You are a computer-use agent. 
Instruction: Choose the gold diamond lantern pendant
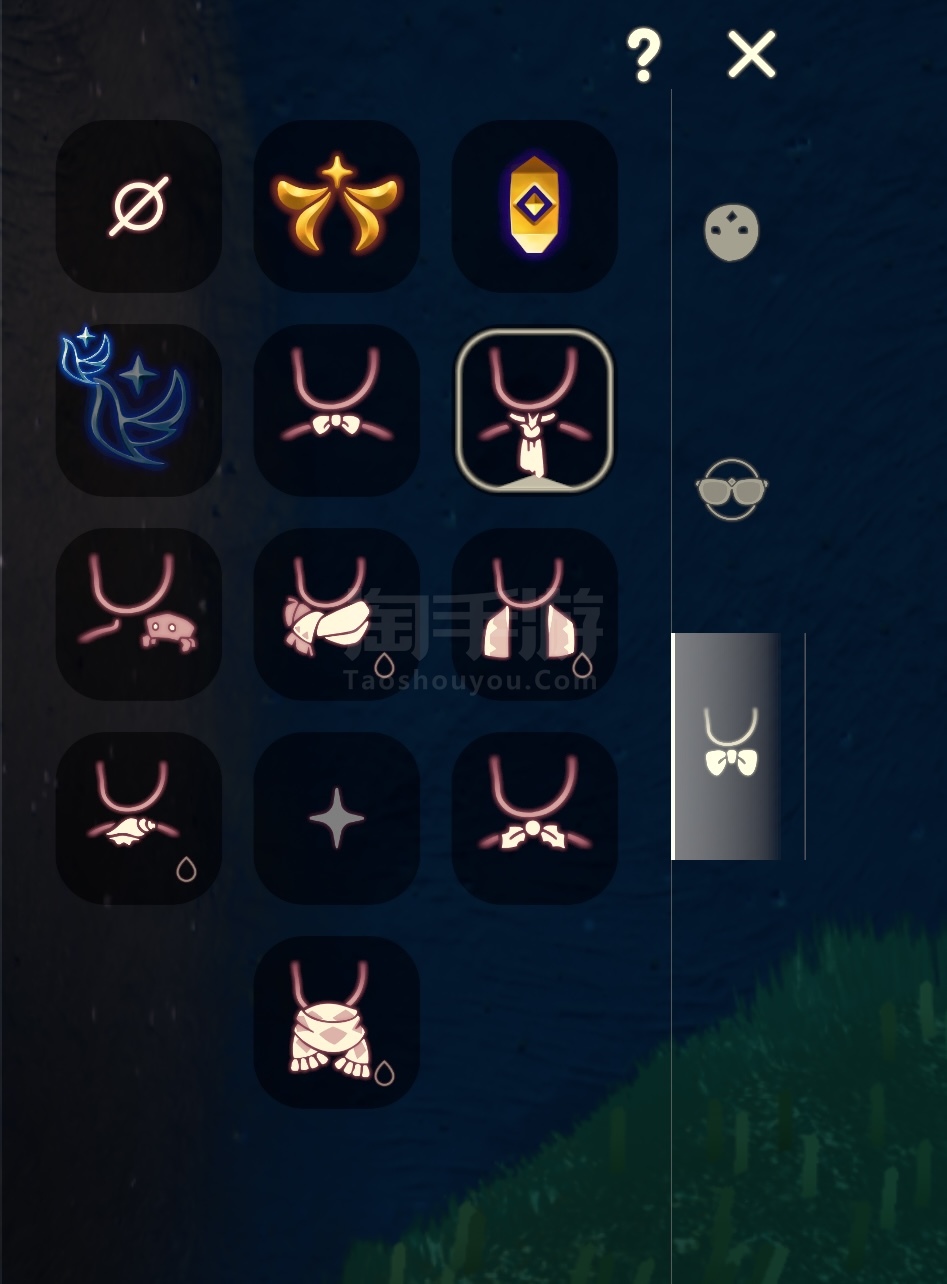click(534, 206)
